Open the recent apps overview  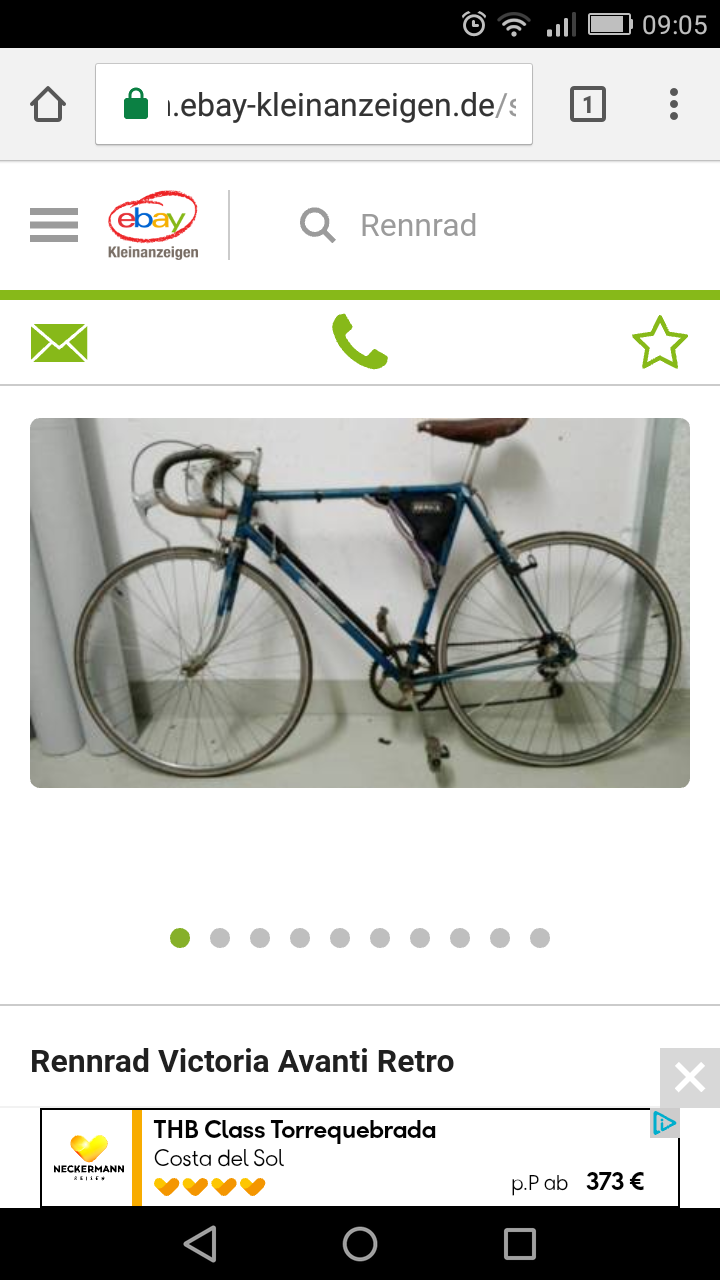tap(520, 1244)
